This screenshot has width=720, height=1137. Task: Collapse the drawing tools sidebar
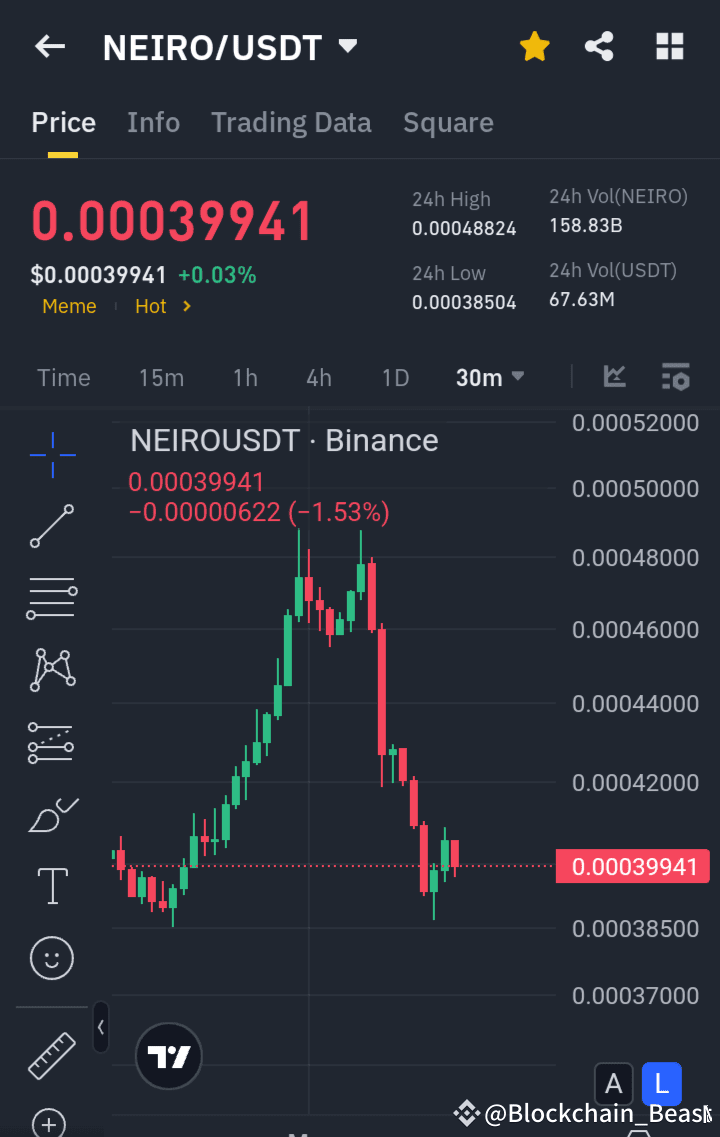100,1027
